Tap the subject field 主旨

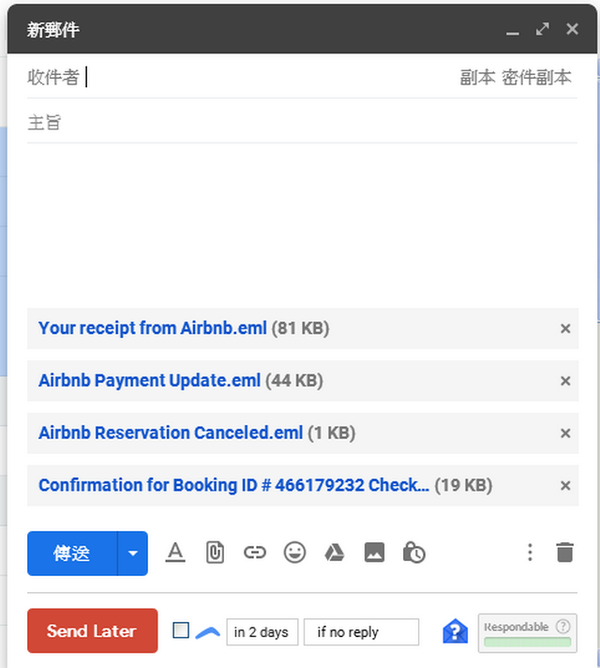300,124
